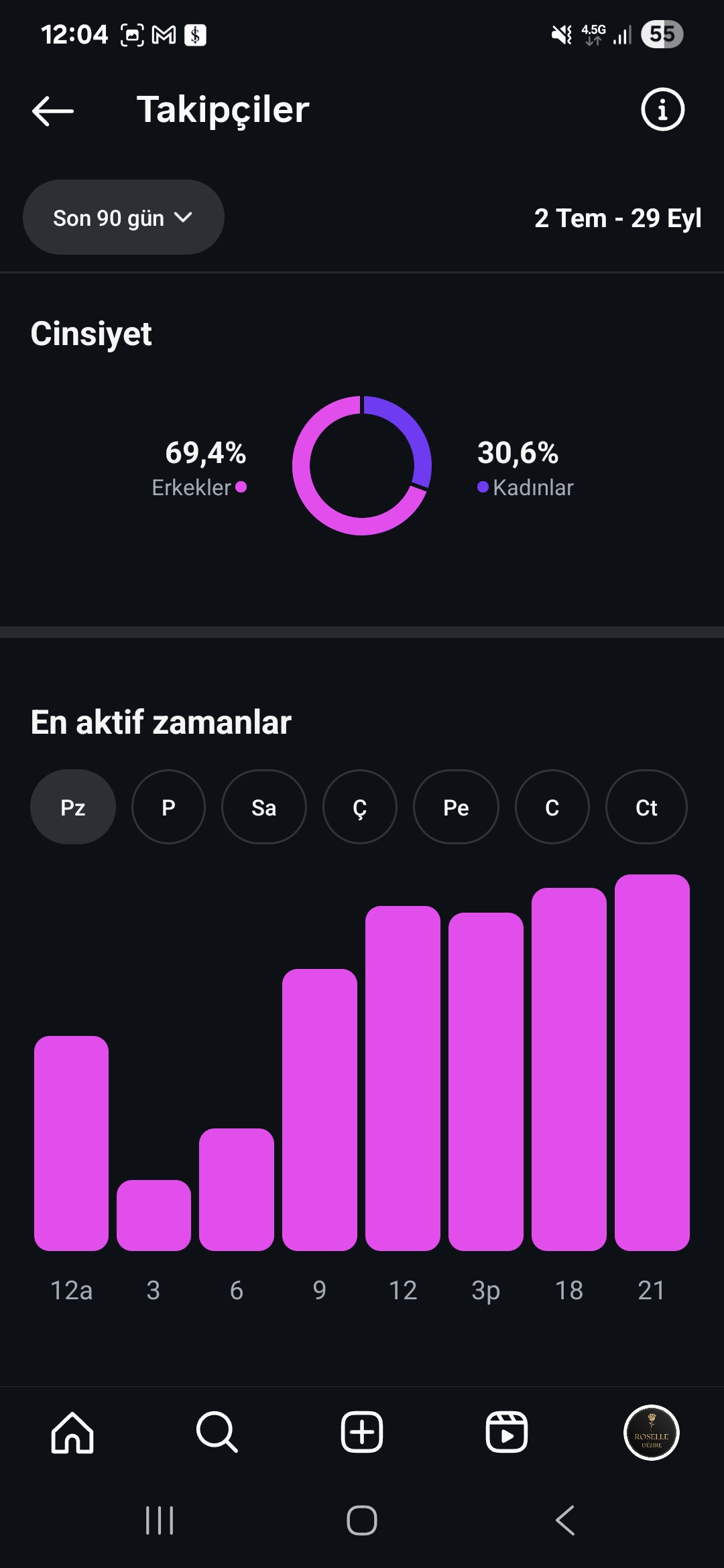Open the Reels tab

pyautogui.click(x=507, y=1433)
